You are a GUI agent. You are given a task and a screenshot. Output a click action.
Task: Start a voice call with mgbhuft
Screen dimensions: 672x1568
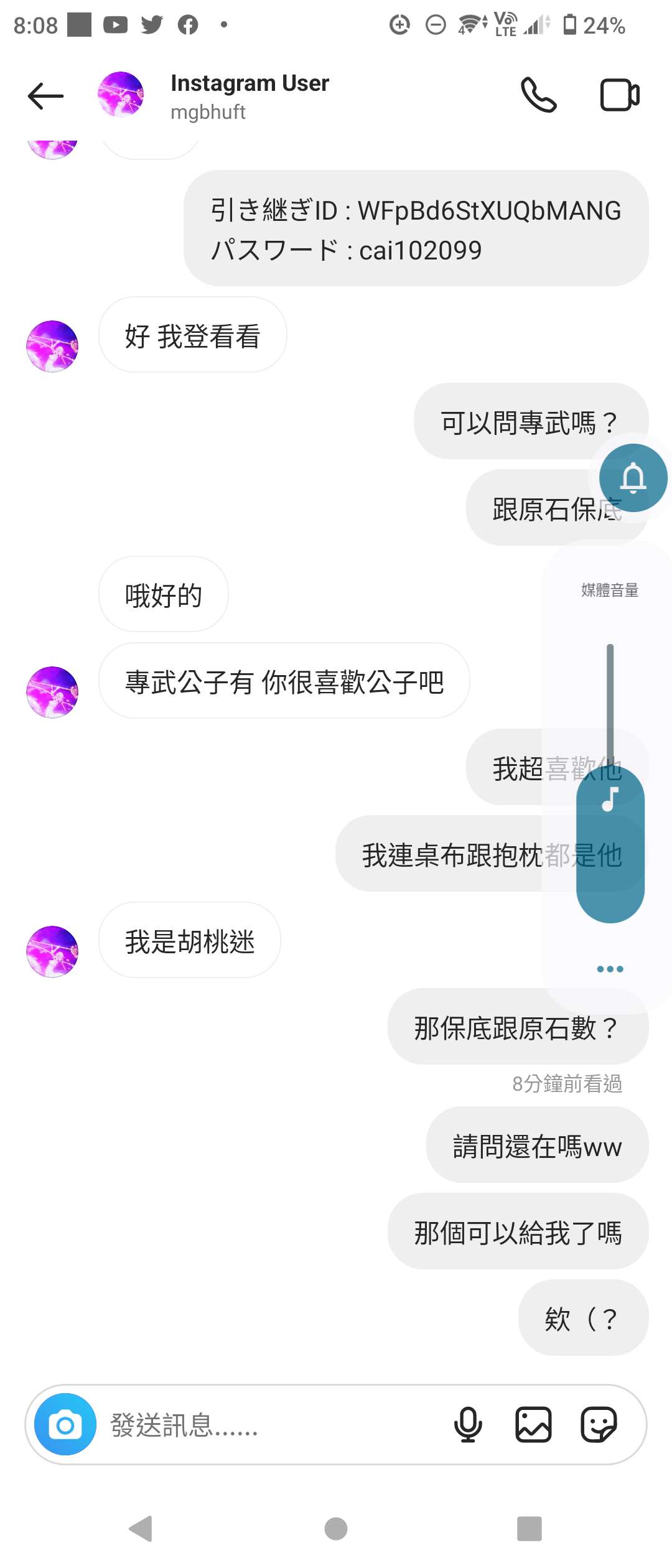[538, 95]
